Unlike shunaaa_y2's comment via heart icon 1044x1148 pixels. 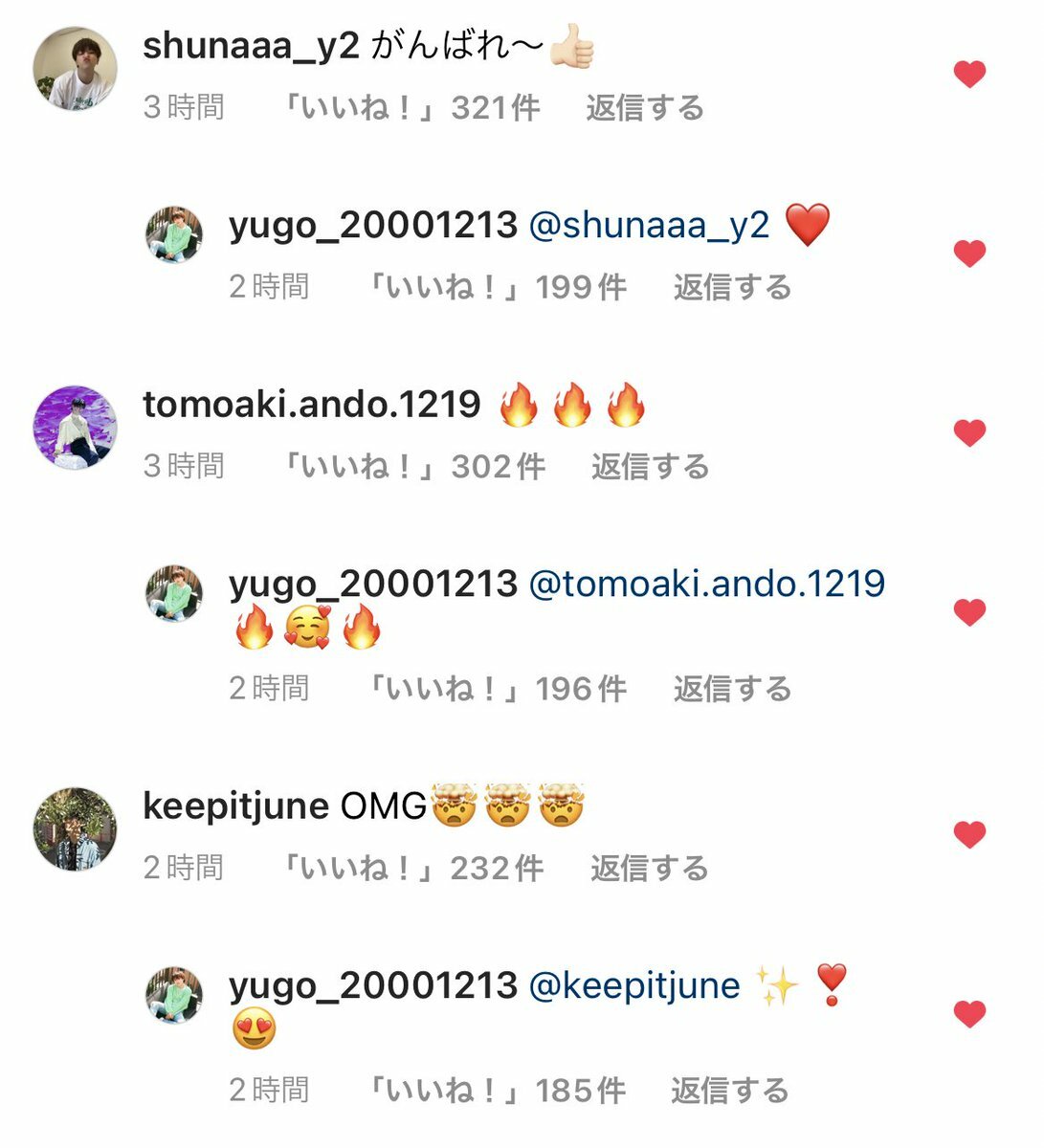[x=969, y=74]
